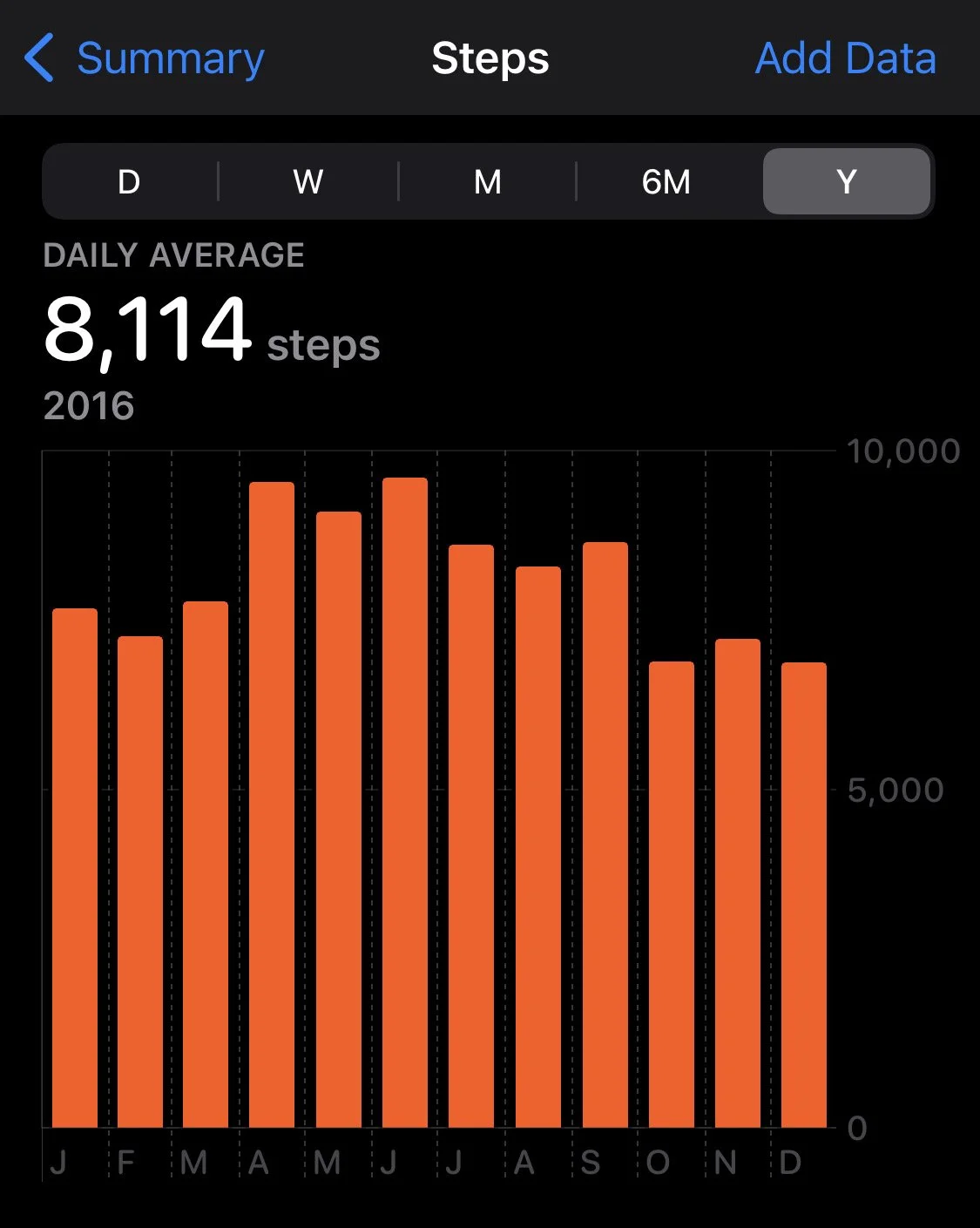The height and width of the screenshot is (1228, 980).
Task: Switch to the D day view
Action: (x=129, y=182)
